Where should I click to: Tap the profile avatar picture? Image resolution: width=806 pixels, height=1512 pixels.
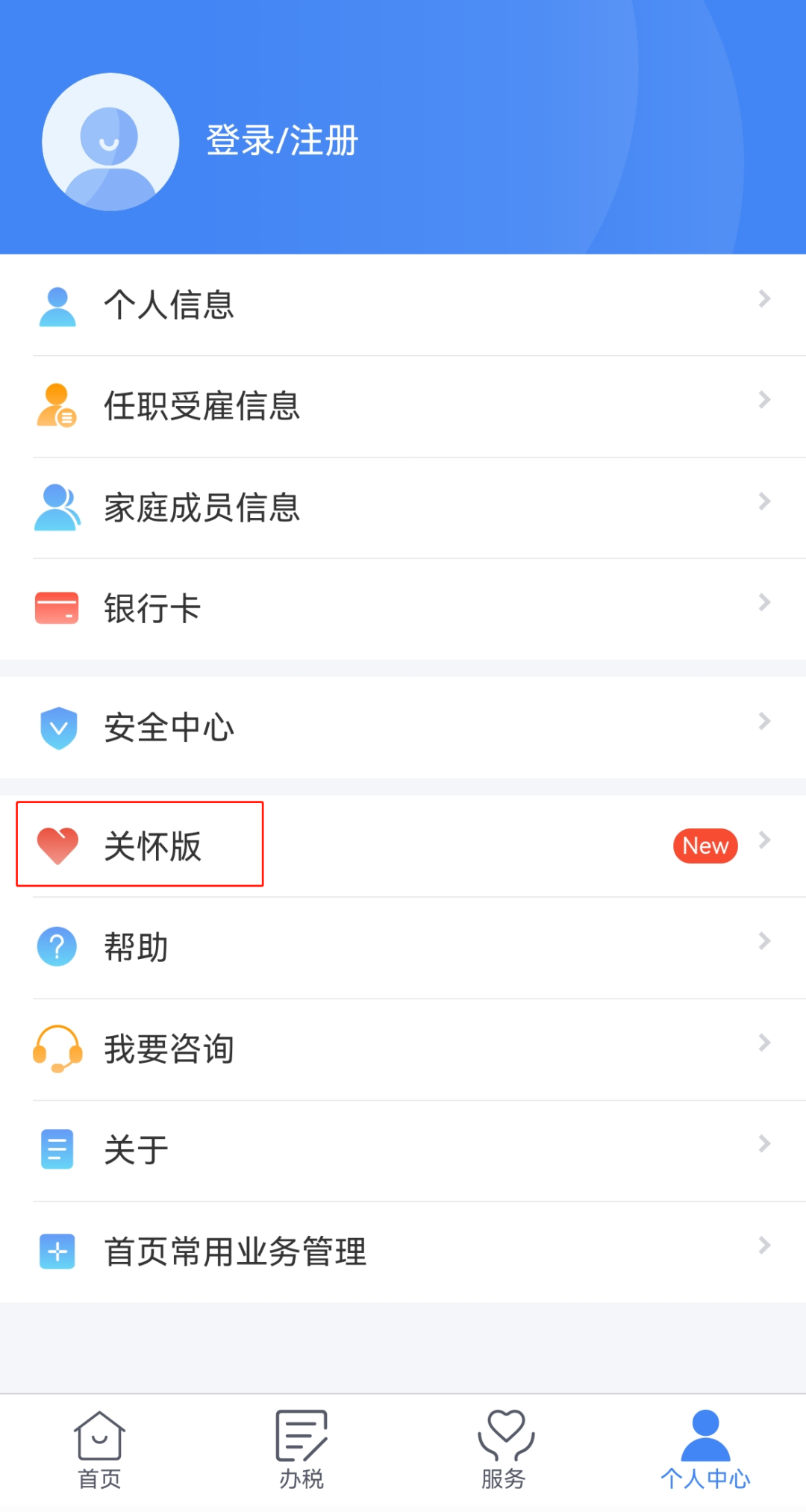click(x=110, y=142)
